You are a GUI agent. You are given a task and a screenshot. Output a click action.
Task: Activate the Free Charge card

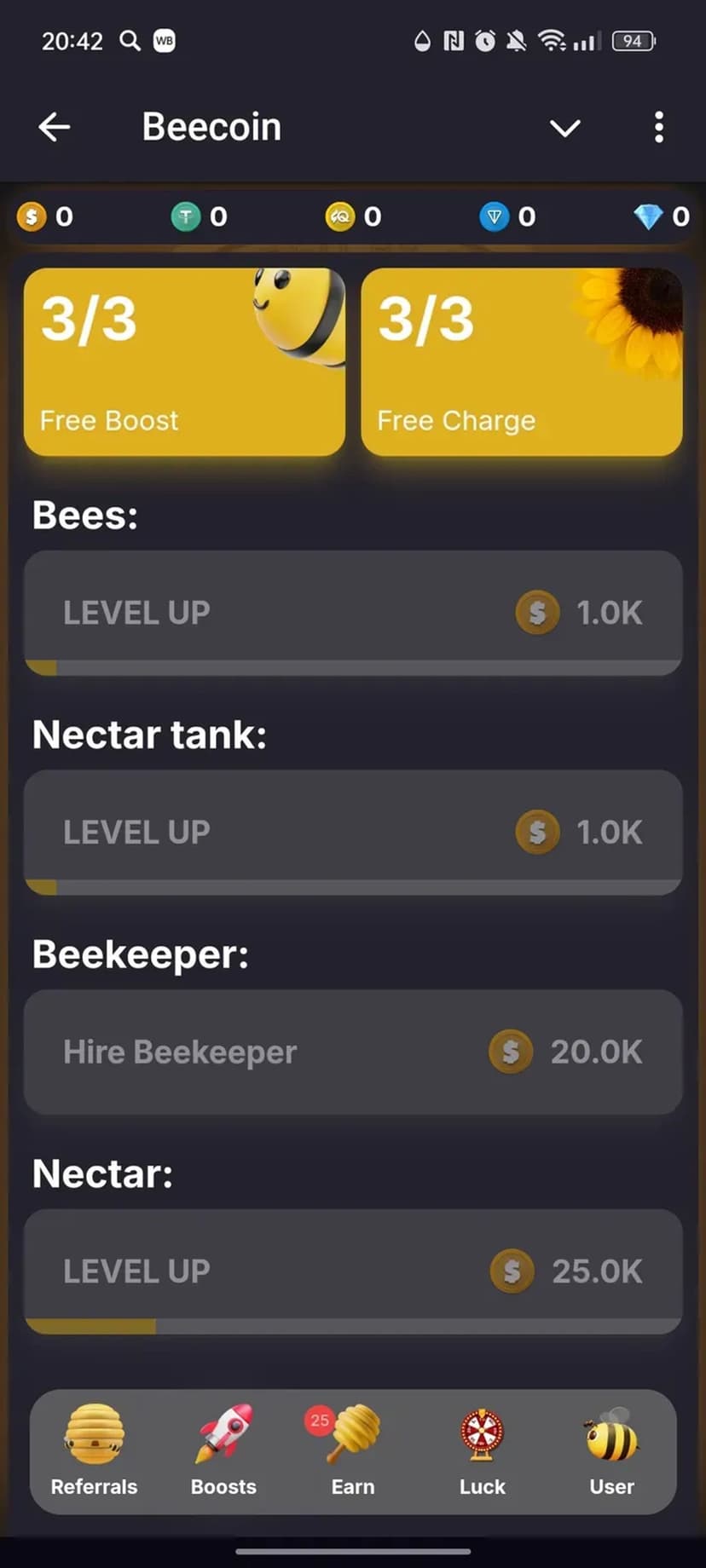point(522,361)
